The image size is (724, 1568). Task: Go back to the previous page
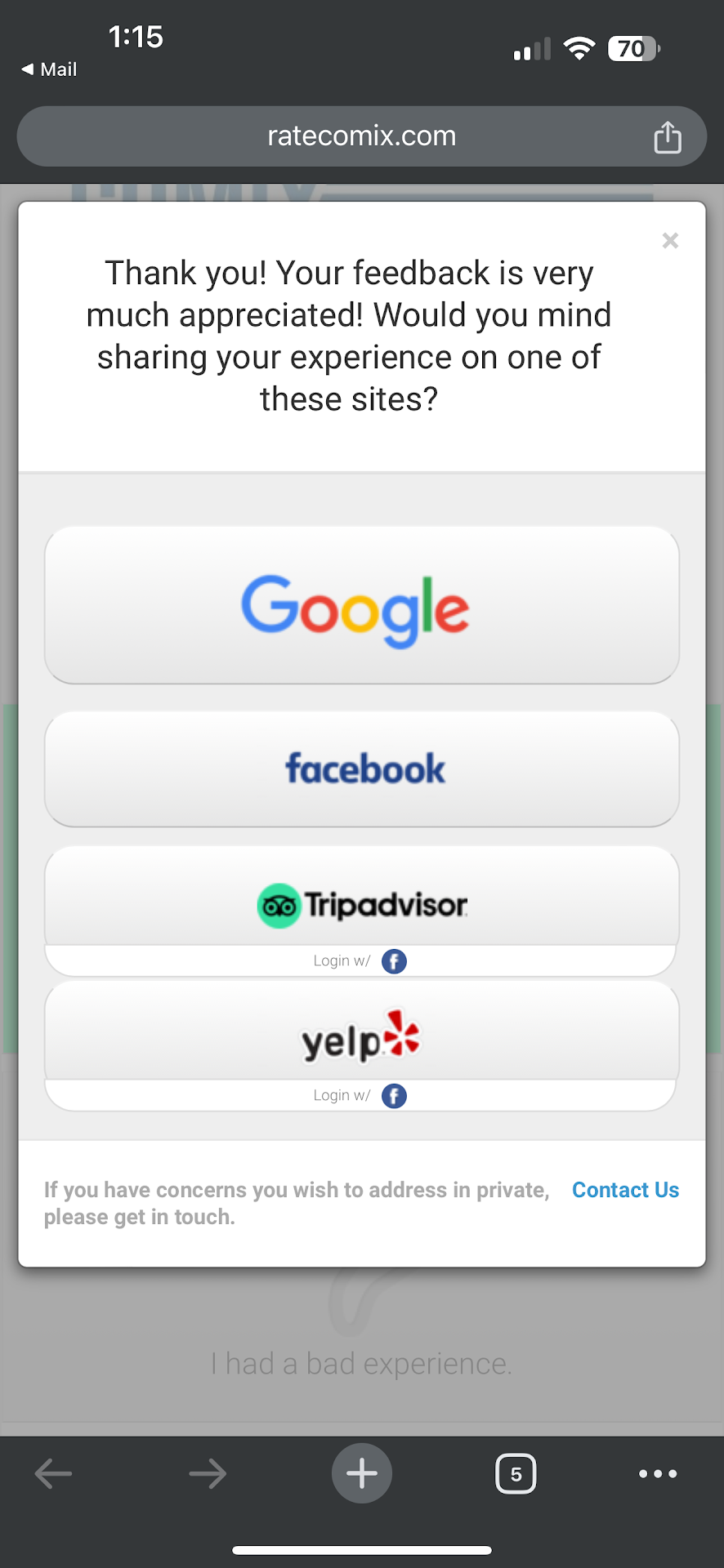[54, 1474]
